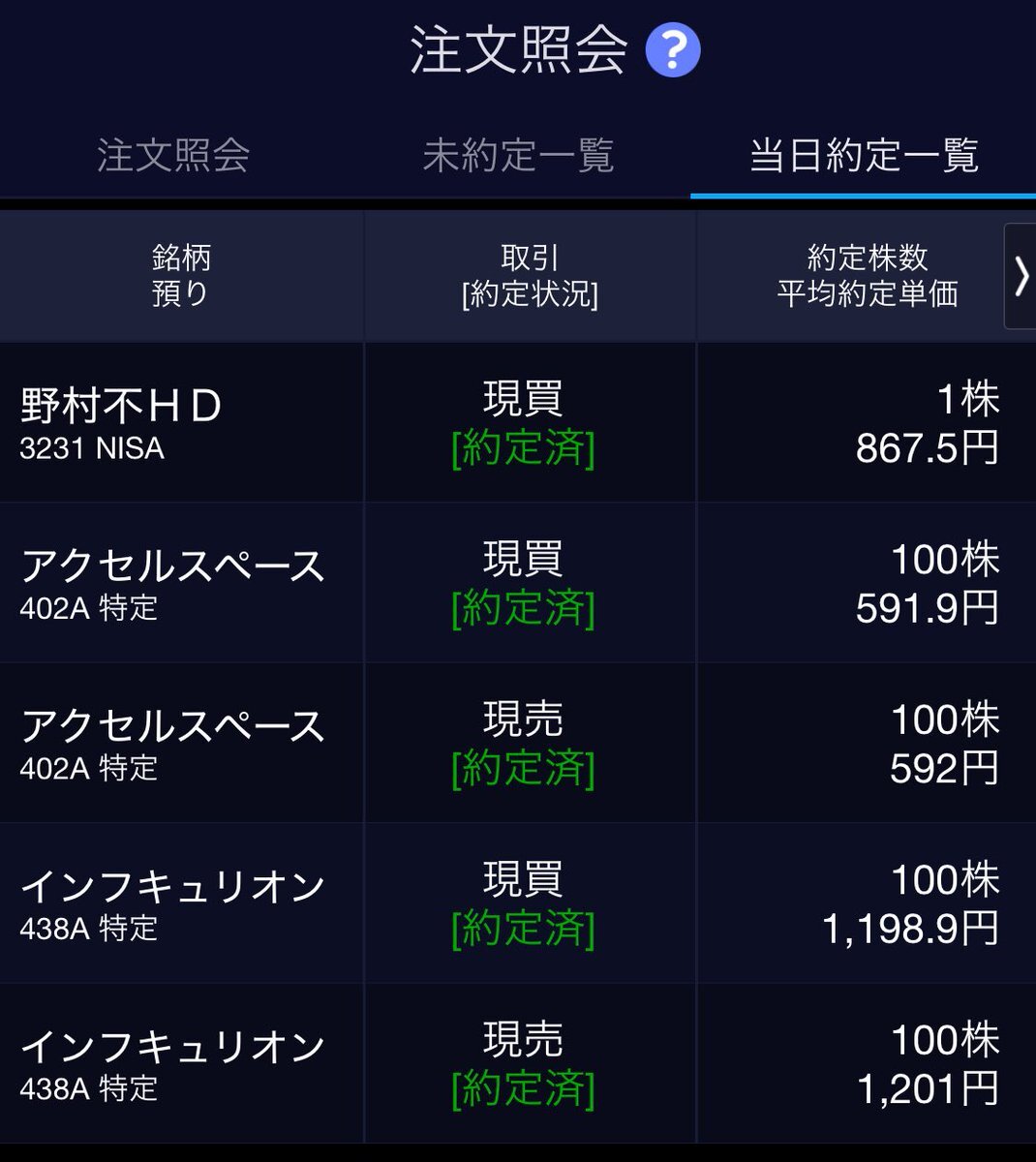Click the 約定株数 平均約定単価 column header

[865, 277]
